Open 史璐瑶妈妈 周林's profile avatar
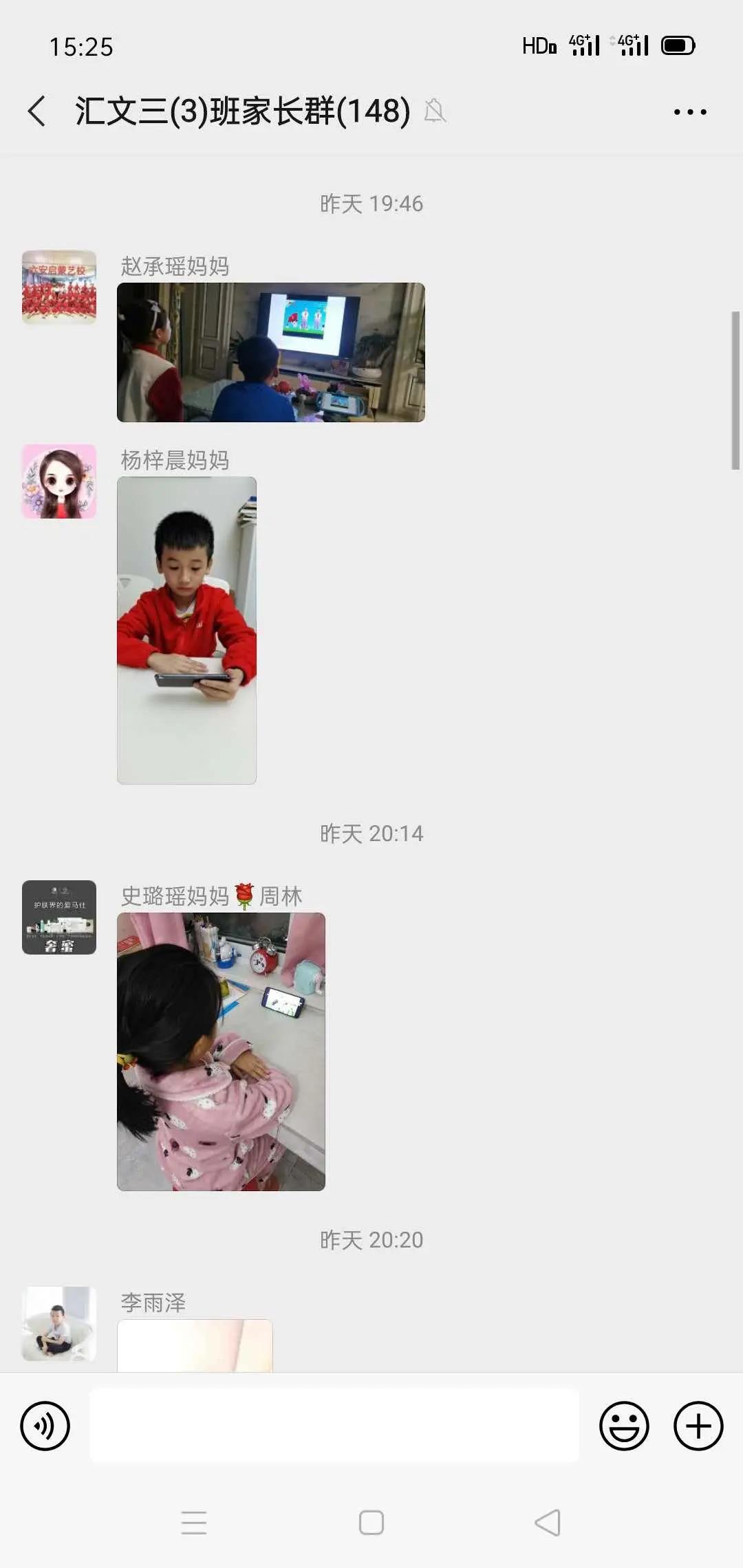Image resolution: width=743 pixels, height=1568 pixels. pyautogui.click(x=59, y=917)
